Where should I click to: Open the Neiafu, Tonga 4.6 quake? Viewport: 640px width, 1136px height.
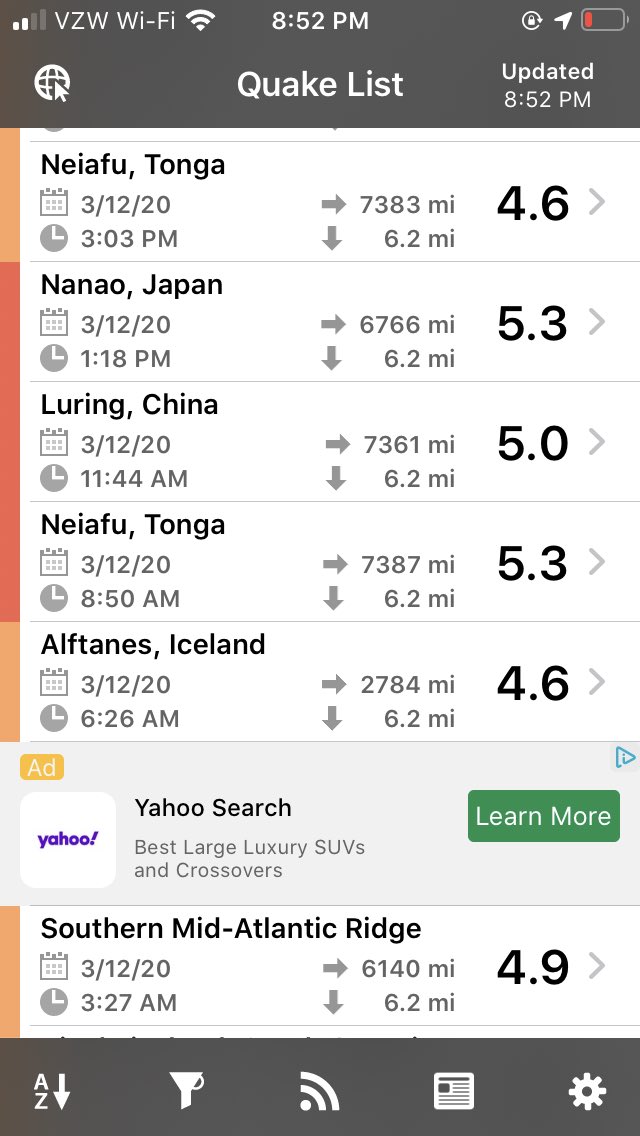pyautogui.click(x=320, y=202)
